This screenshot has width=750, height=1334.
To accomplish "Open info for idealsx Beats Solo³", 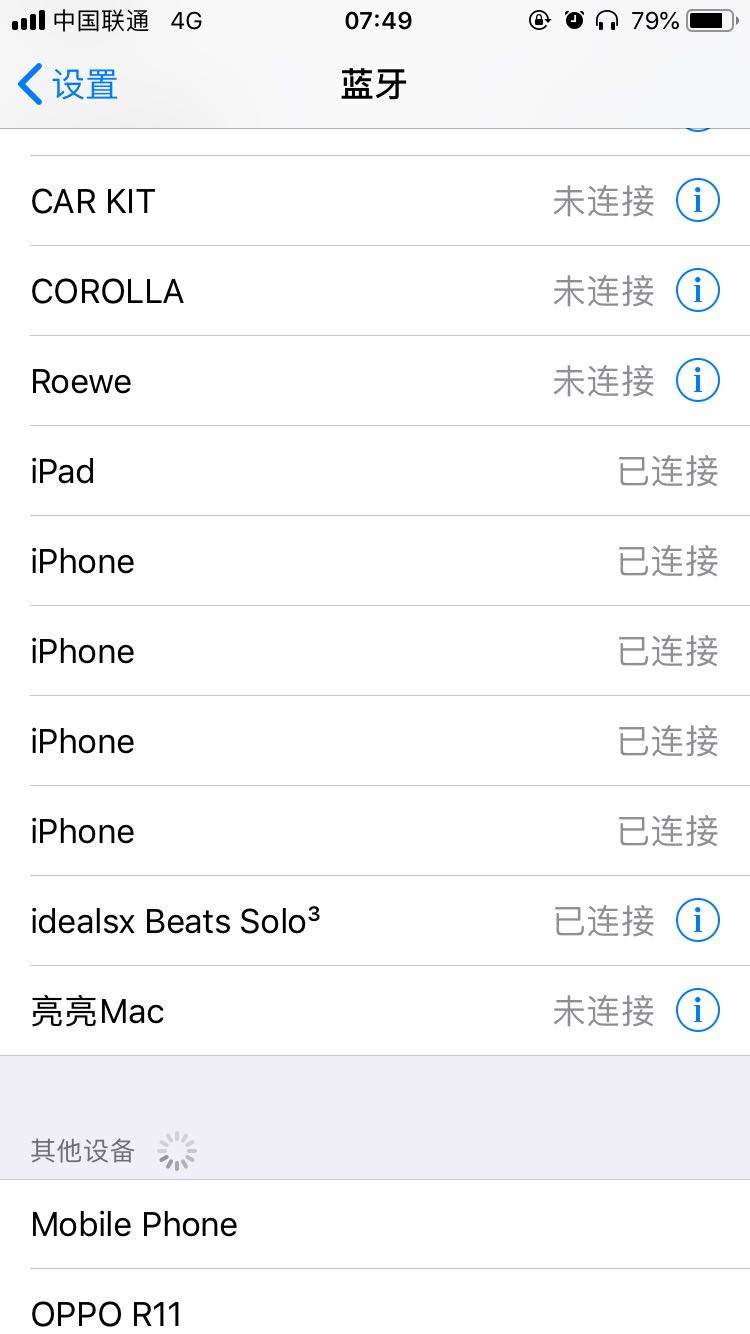I will pyautogui.click(x=697, y=921).
